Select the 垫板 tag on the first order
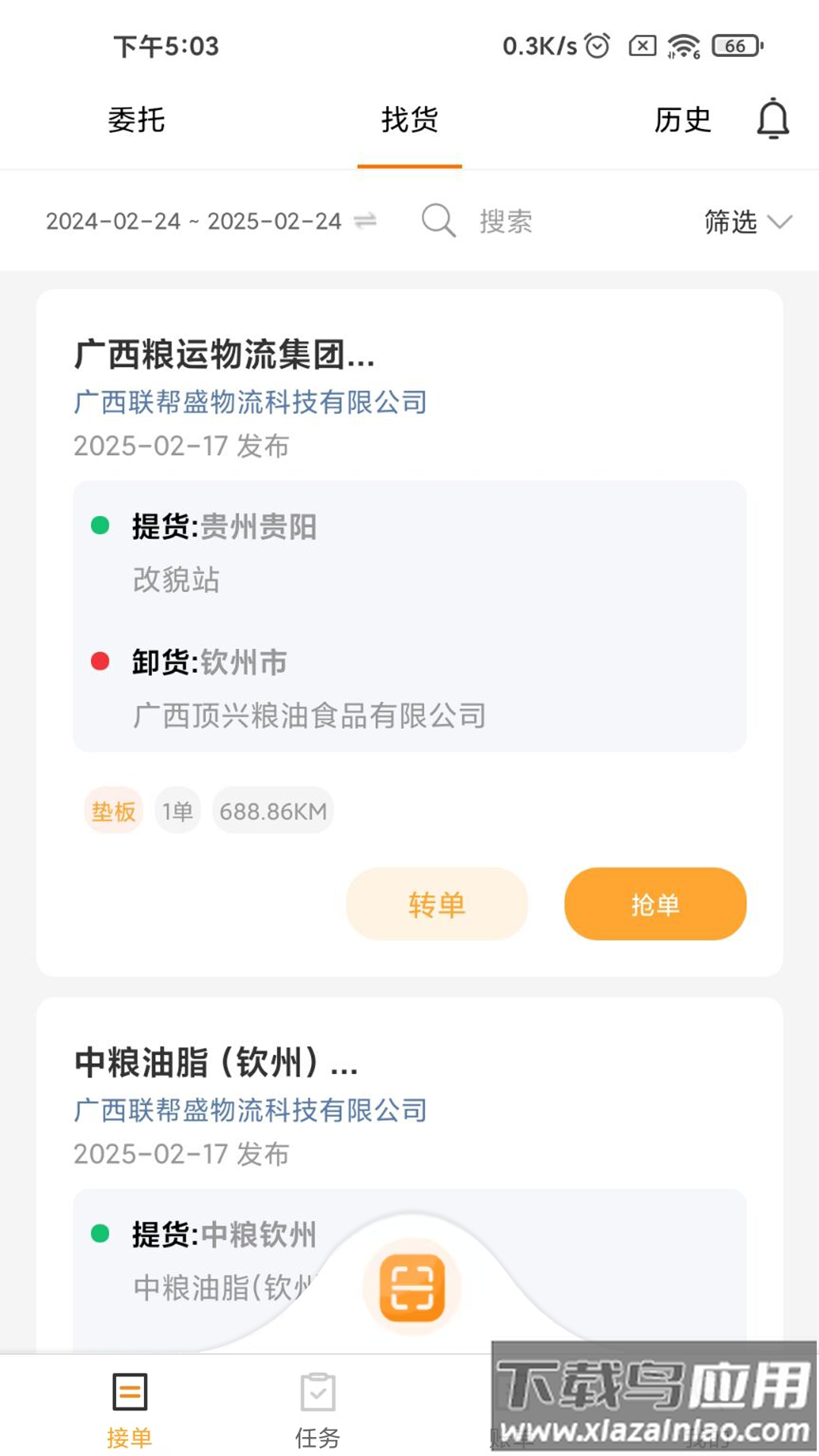Viewport: 819px width, 1456px height. pos(112,810)
